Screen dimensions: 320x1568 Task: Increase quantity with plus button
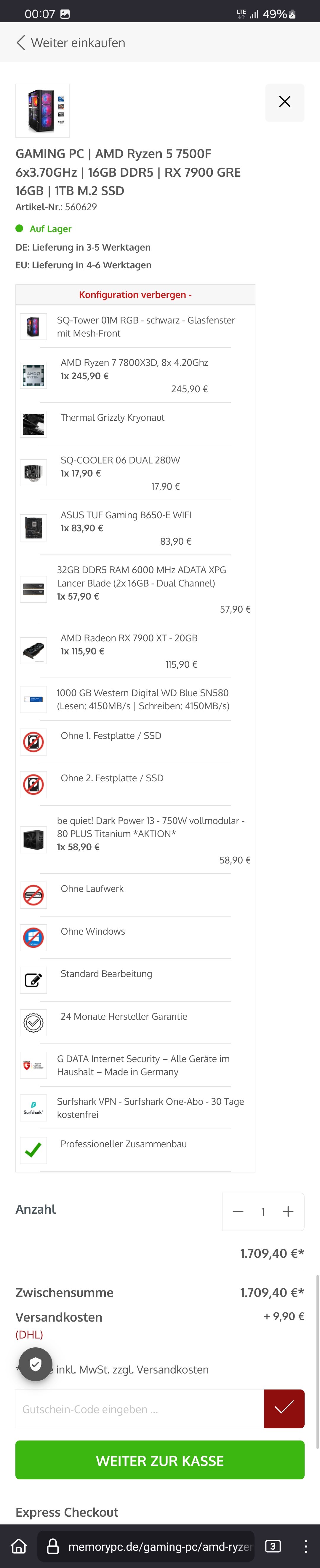[x=288, y=1211]
